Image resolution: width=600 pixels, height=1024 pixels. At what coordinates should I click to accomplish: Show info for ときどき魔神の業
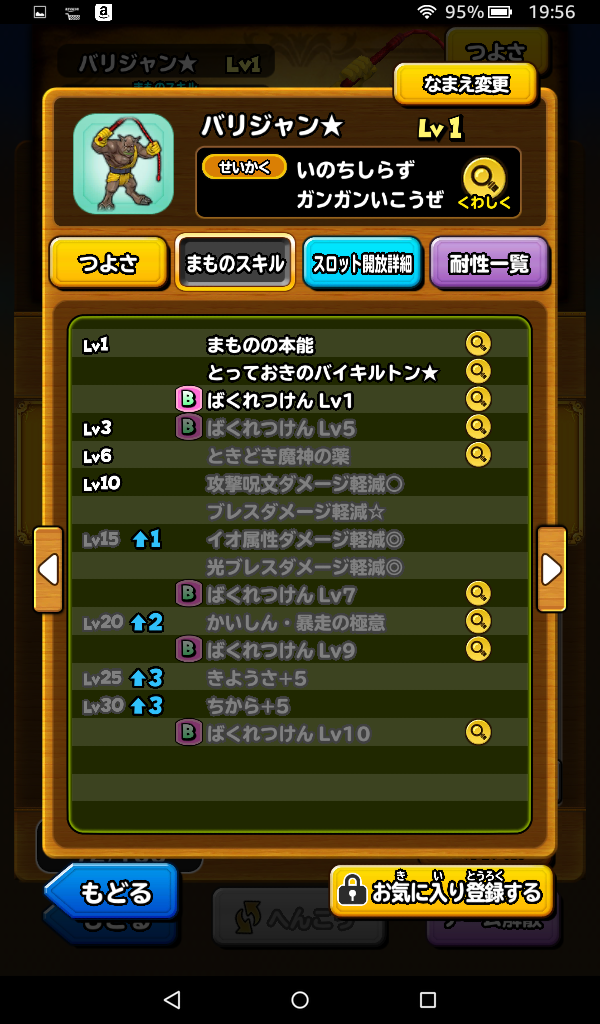[x=479, y=455]
